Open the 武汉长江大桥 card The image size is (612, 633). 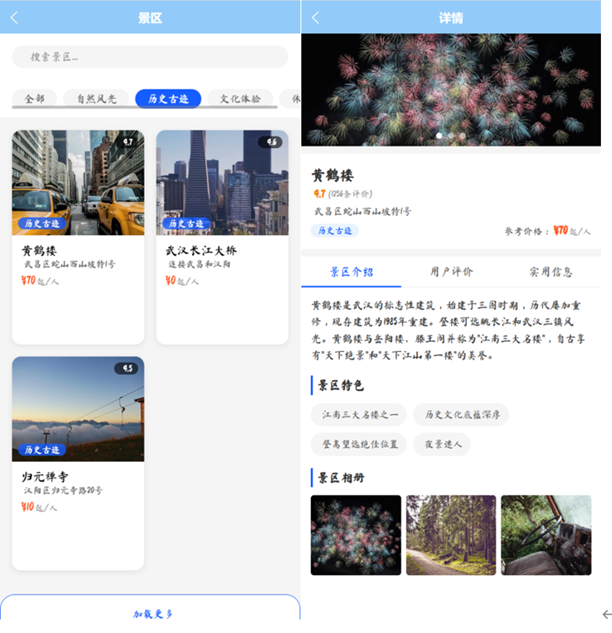(x=222, y=236)
